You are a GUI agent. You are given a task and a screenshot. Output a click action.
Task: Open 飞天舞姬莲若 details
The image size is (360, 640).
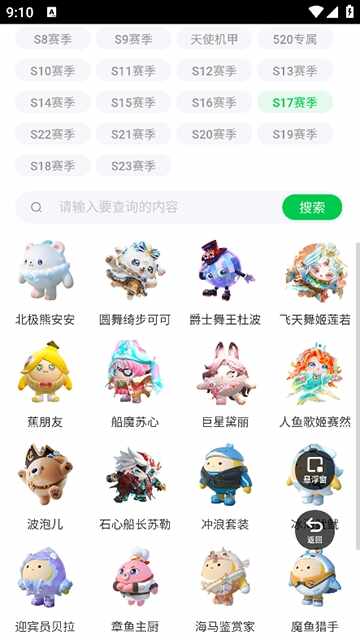tap(315, 282)
